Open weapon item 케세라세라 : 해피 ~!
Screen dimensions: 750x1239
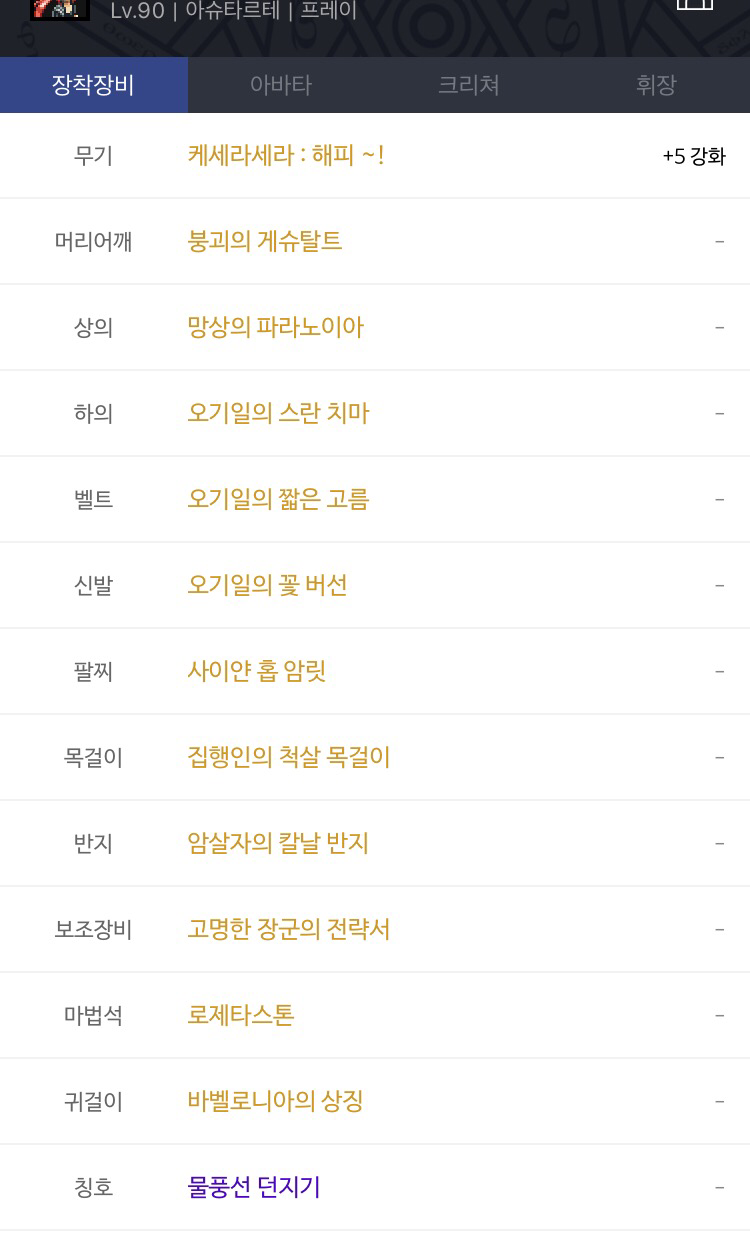tap(286, 155)
